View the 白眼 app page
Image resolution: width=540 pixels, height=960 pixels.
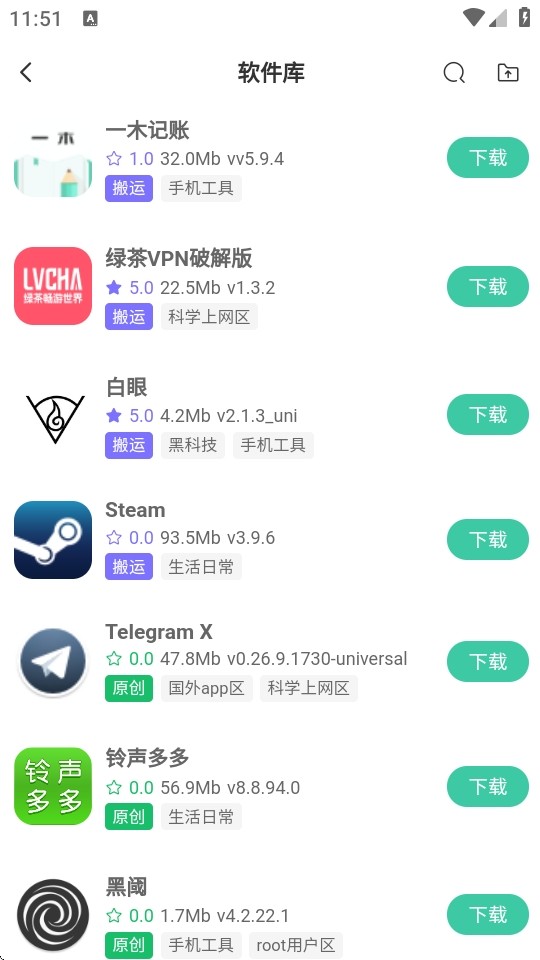click(x=126, y=387)
